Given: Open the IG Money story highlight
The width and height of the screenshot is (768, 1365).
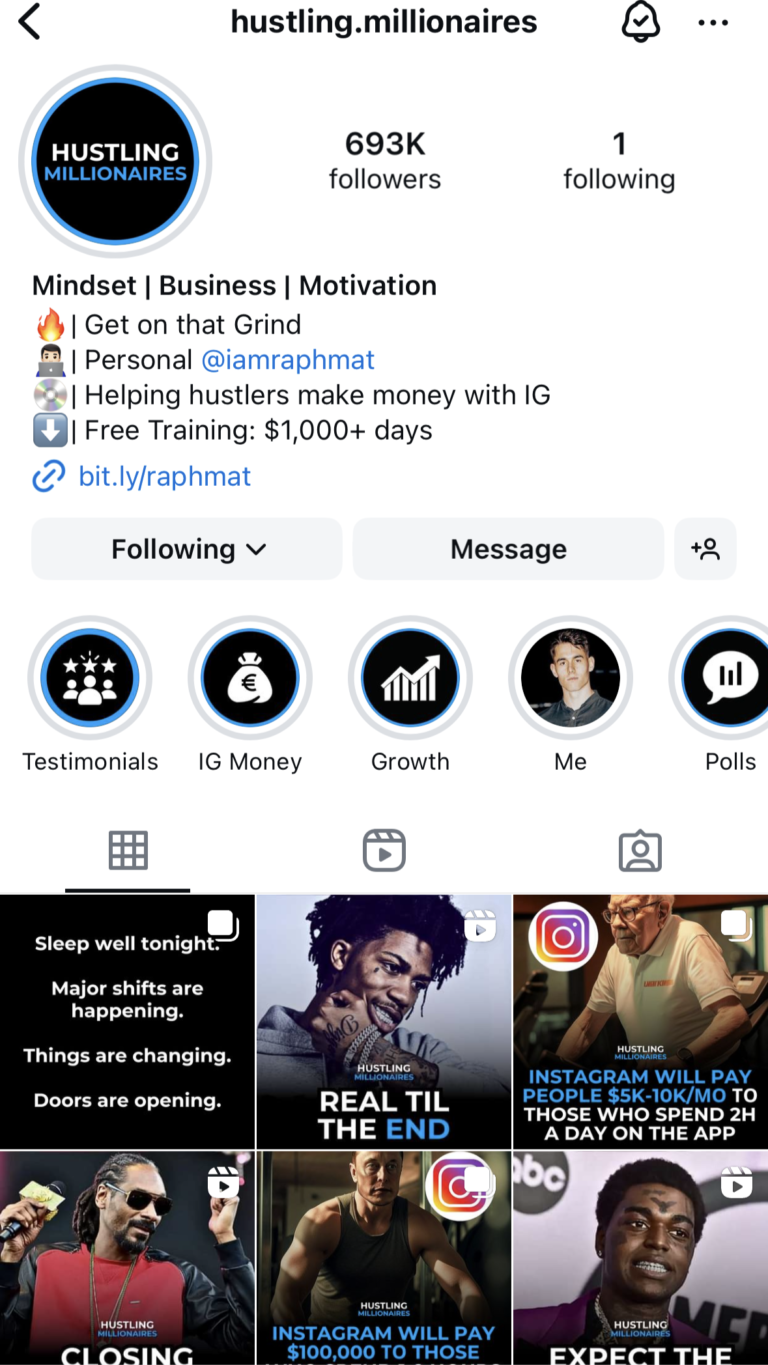Looking at the screenshot, I should [x=250, y=678].
